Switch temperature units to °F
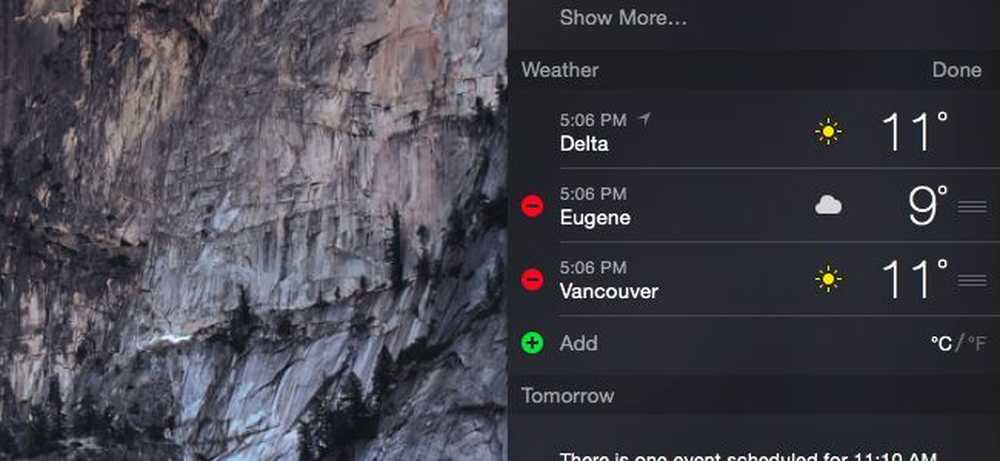 [976, 343]
